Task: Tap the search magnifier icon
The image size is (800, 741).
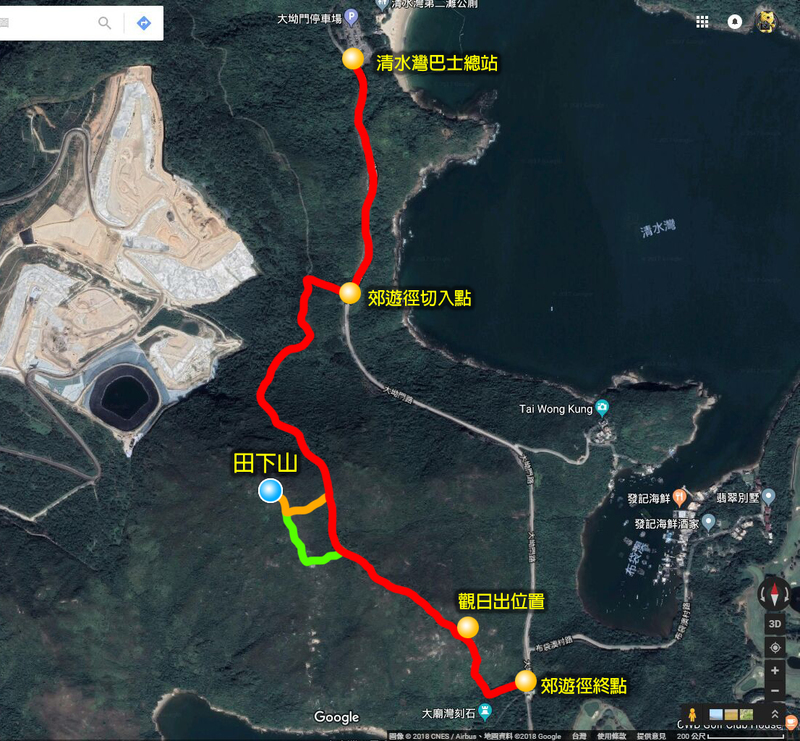Action: (105, 22)
